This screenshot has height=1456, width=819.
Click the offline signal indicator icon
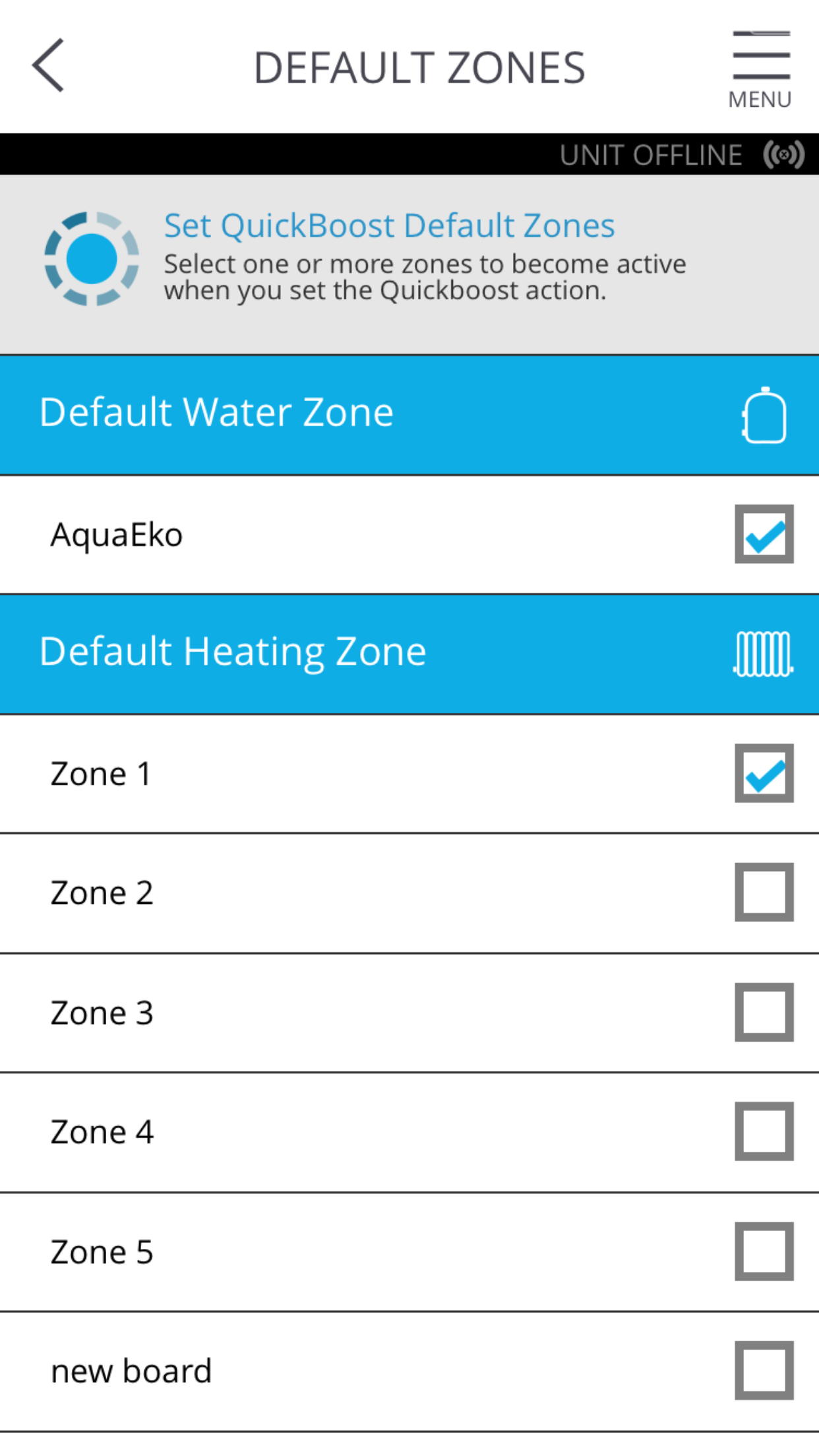click(x=783, y=154)
